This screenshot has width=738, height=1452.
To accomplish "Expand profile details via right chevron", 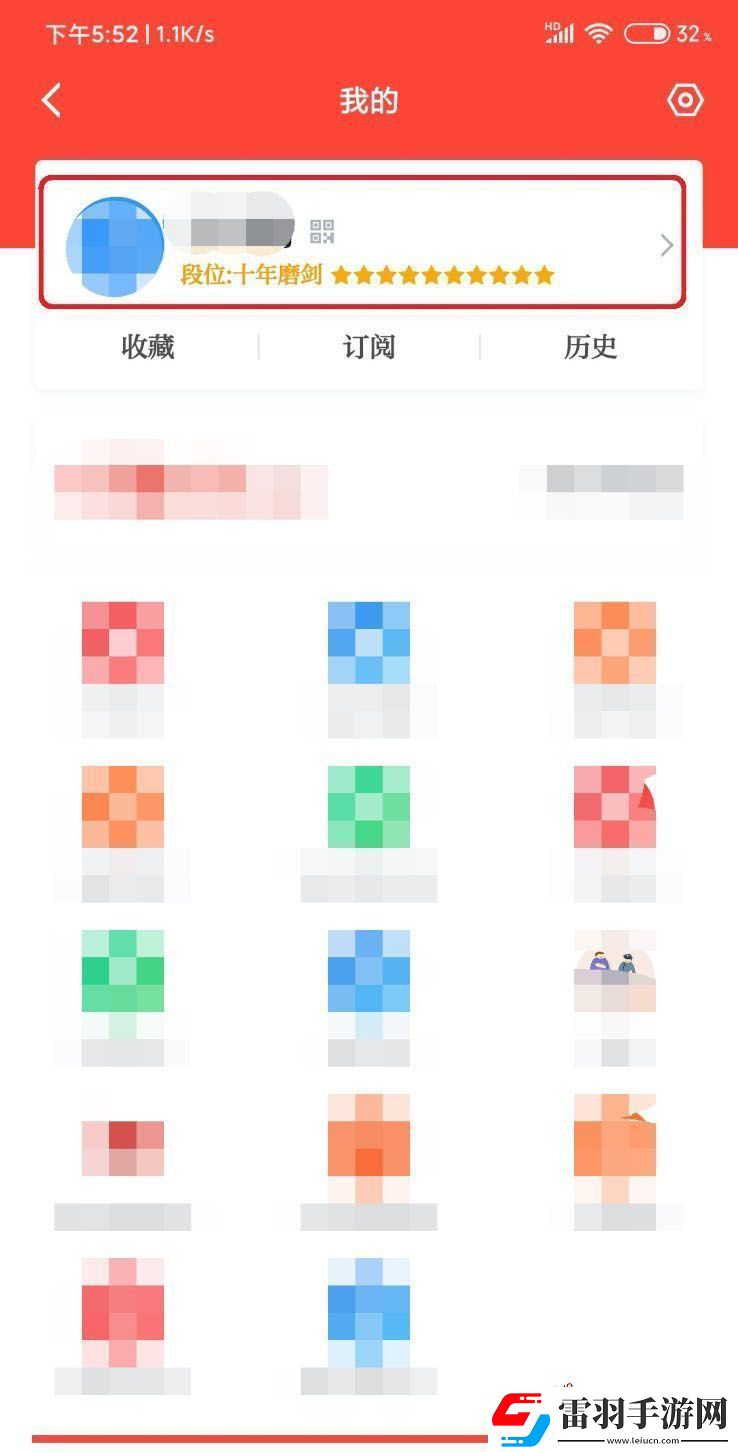I will tap(665, 244).
